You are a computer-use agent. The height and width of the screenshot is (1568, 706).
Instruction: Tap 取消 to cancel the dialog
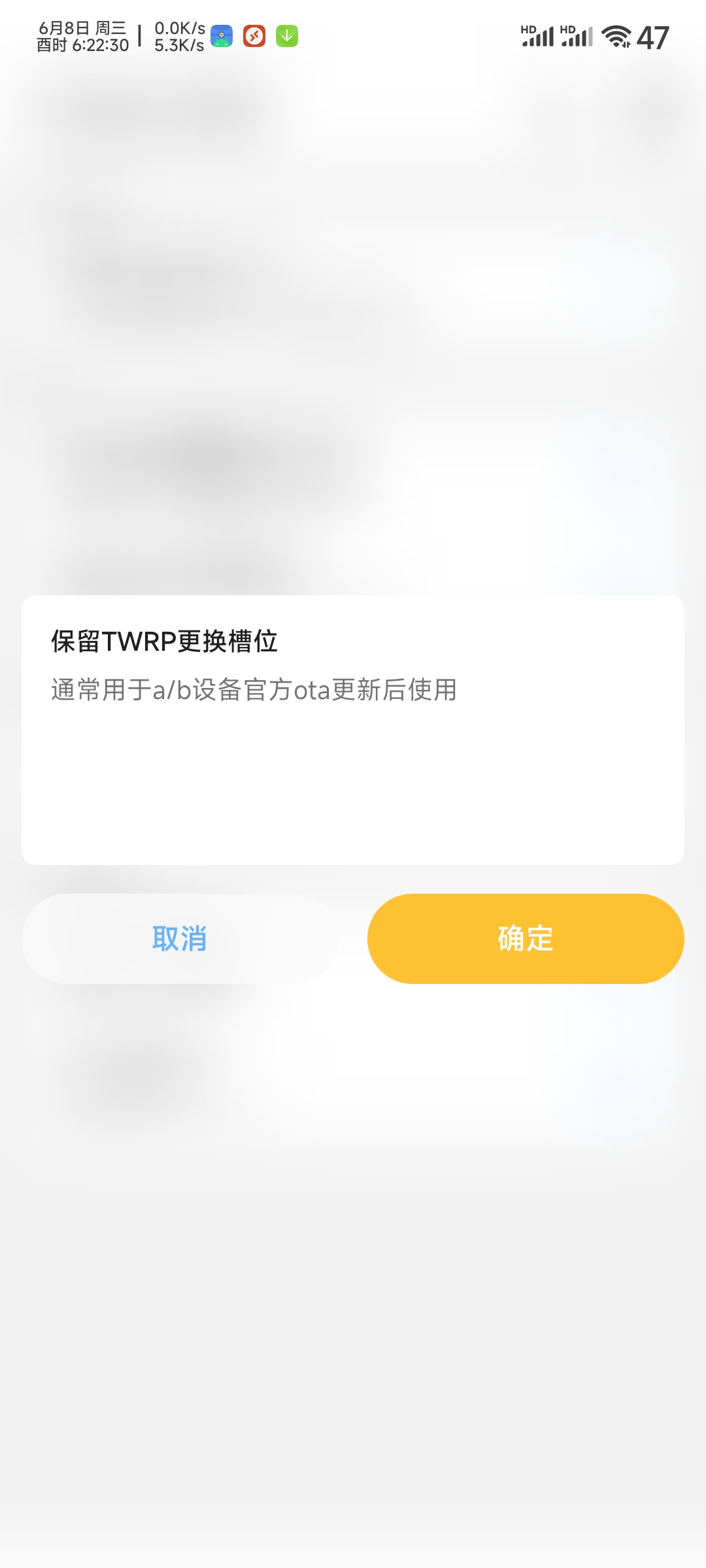point(180,939)
